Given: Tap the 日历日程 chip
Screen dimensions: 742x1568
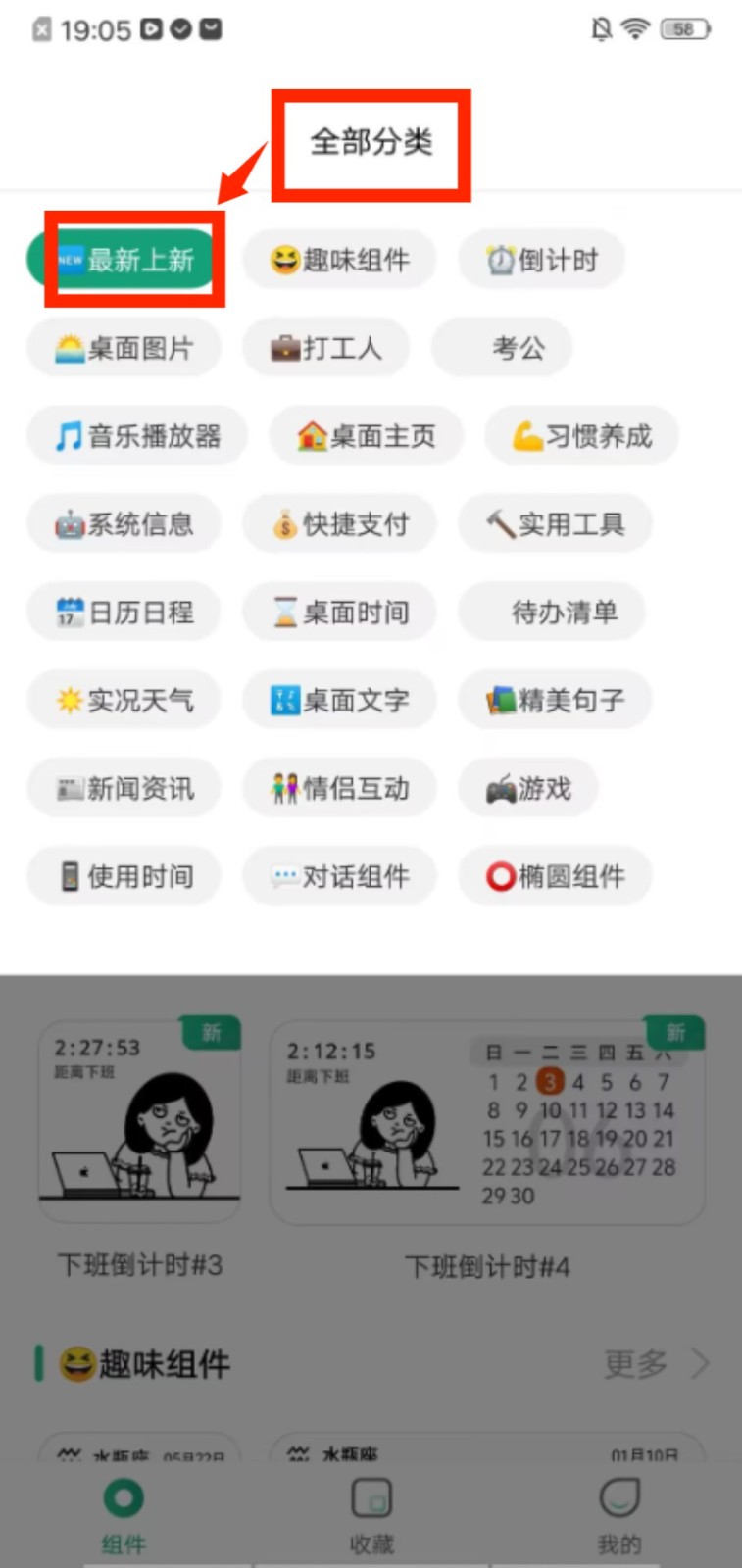Looking at the screenshot, I should coord(124,612).
